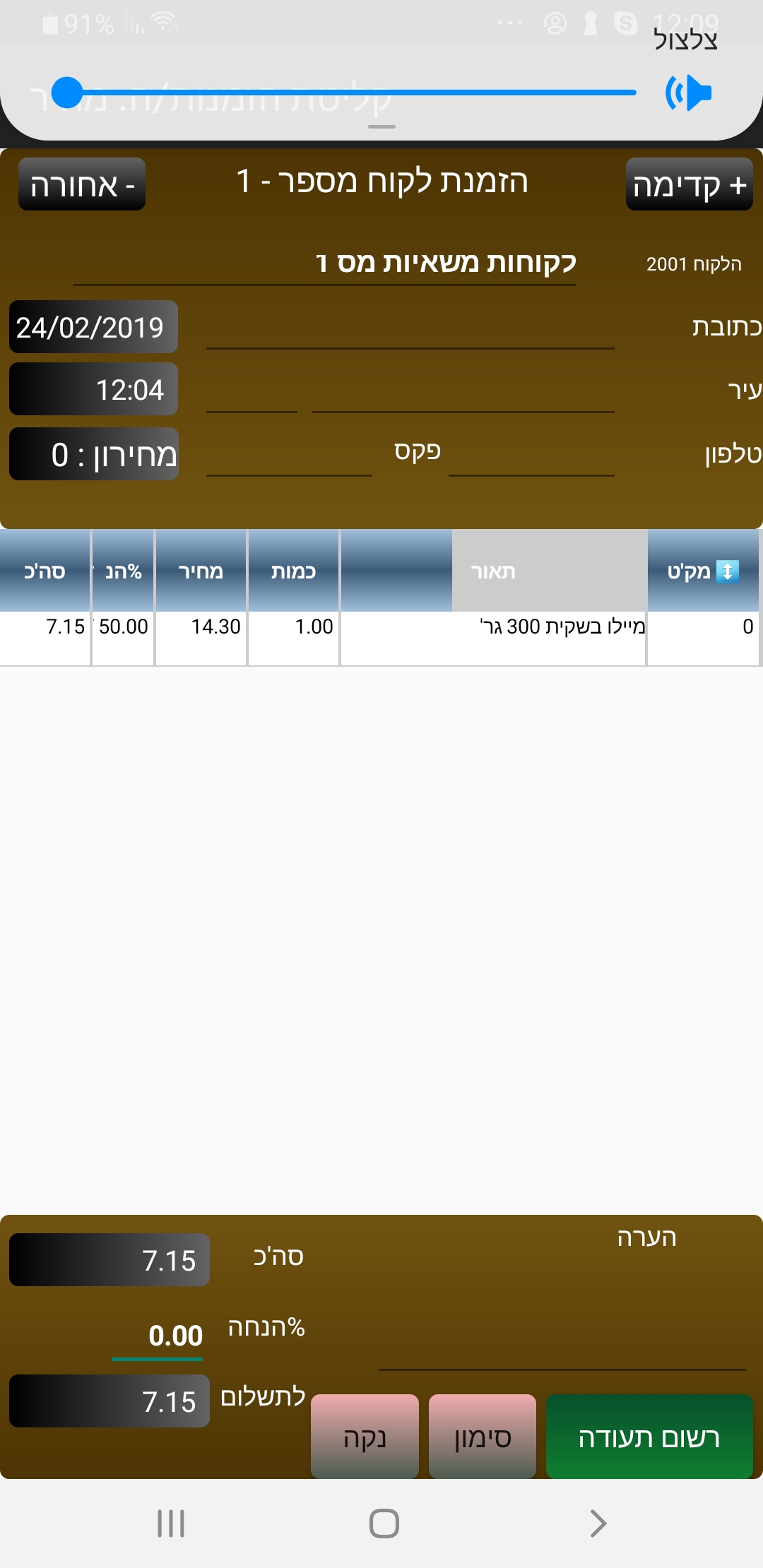The image size is (763, 1568).
Task: Tap the סימון mark button
Action: pyautogui.click(x=483, y=1437)
